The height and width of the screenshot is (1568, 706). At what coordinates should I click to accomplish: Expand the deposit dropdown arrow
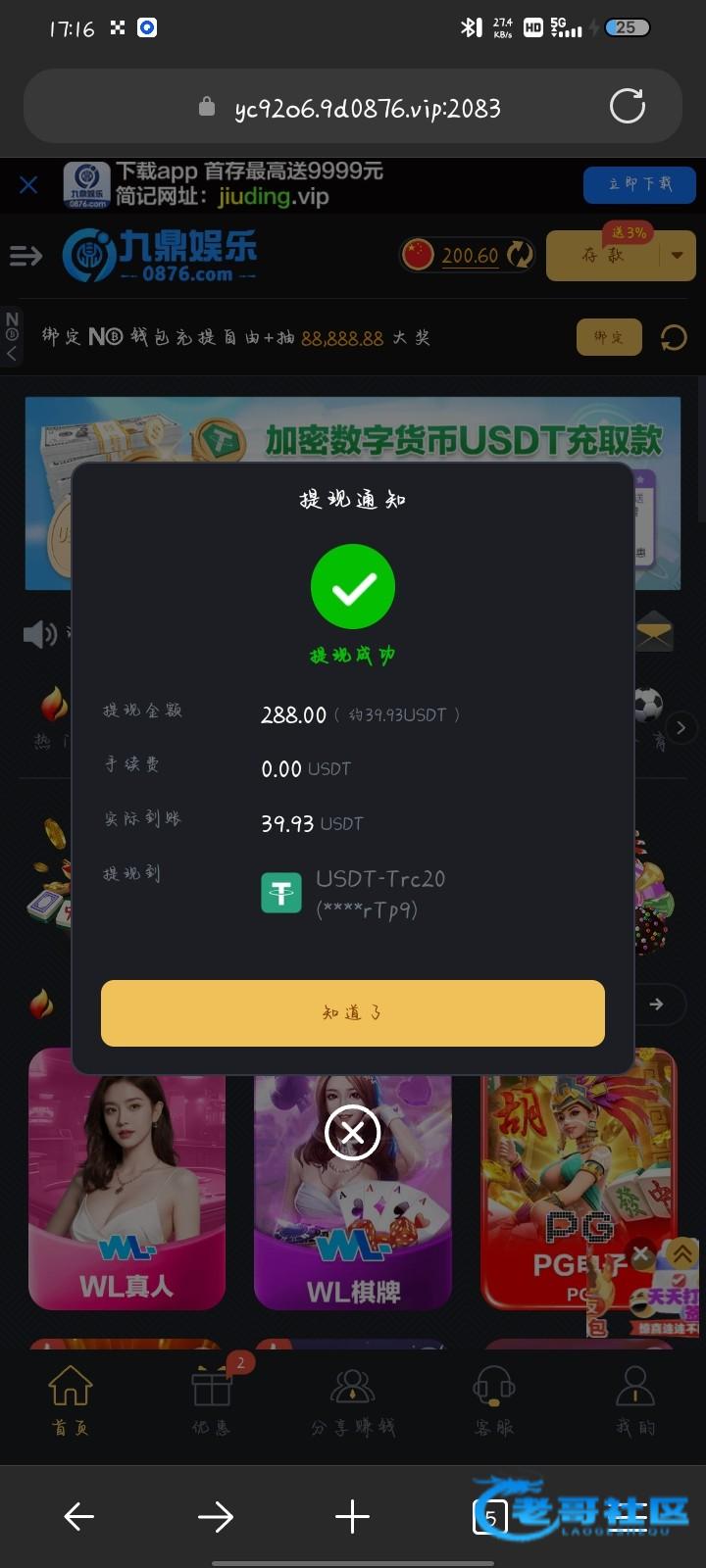tap(677, 256)
